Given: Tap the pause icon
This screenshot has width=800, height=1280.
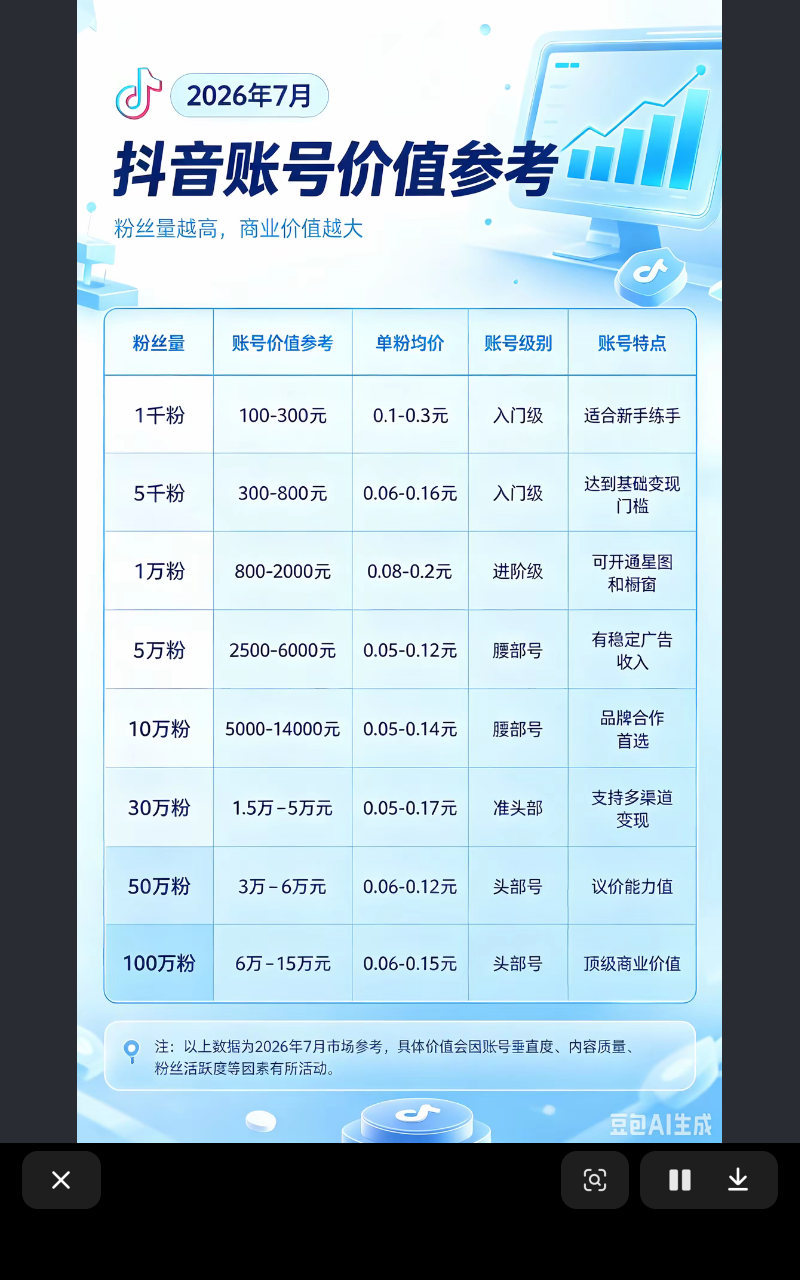Looking at the screenshot, I should (680, 1180).
